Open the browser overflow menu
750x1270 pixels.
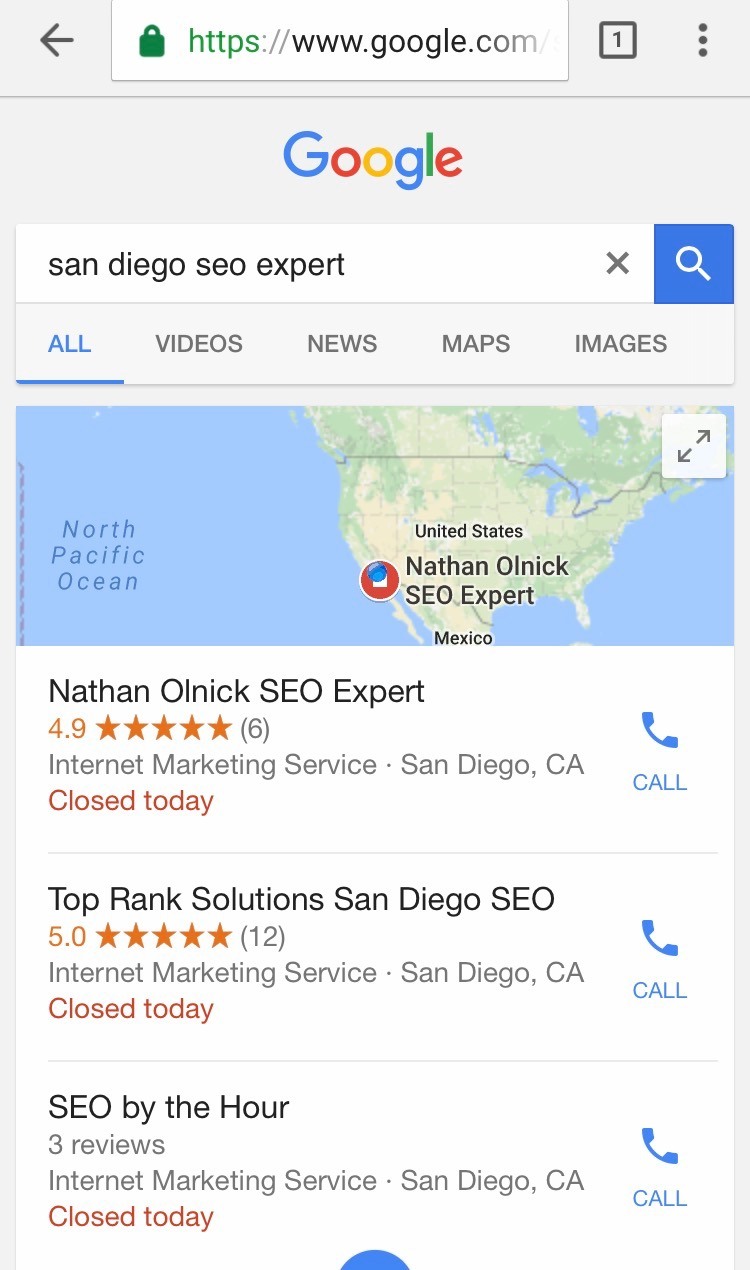coord(703,41)
